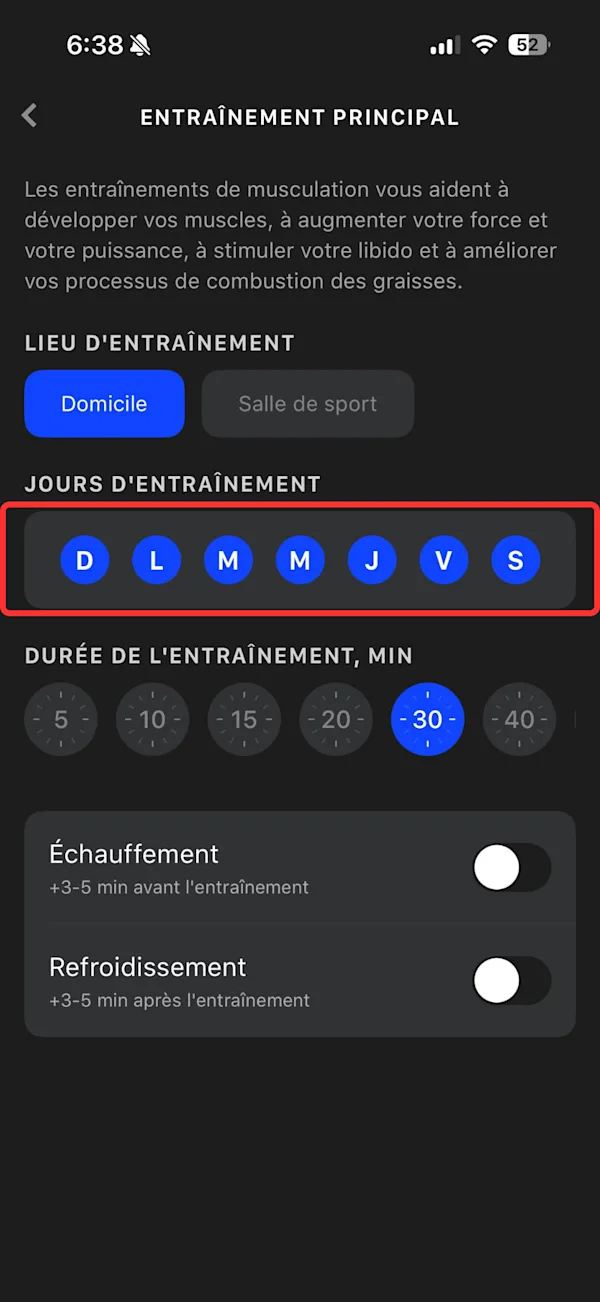Choose Salle de sport location

click(308, 404)
